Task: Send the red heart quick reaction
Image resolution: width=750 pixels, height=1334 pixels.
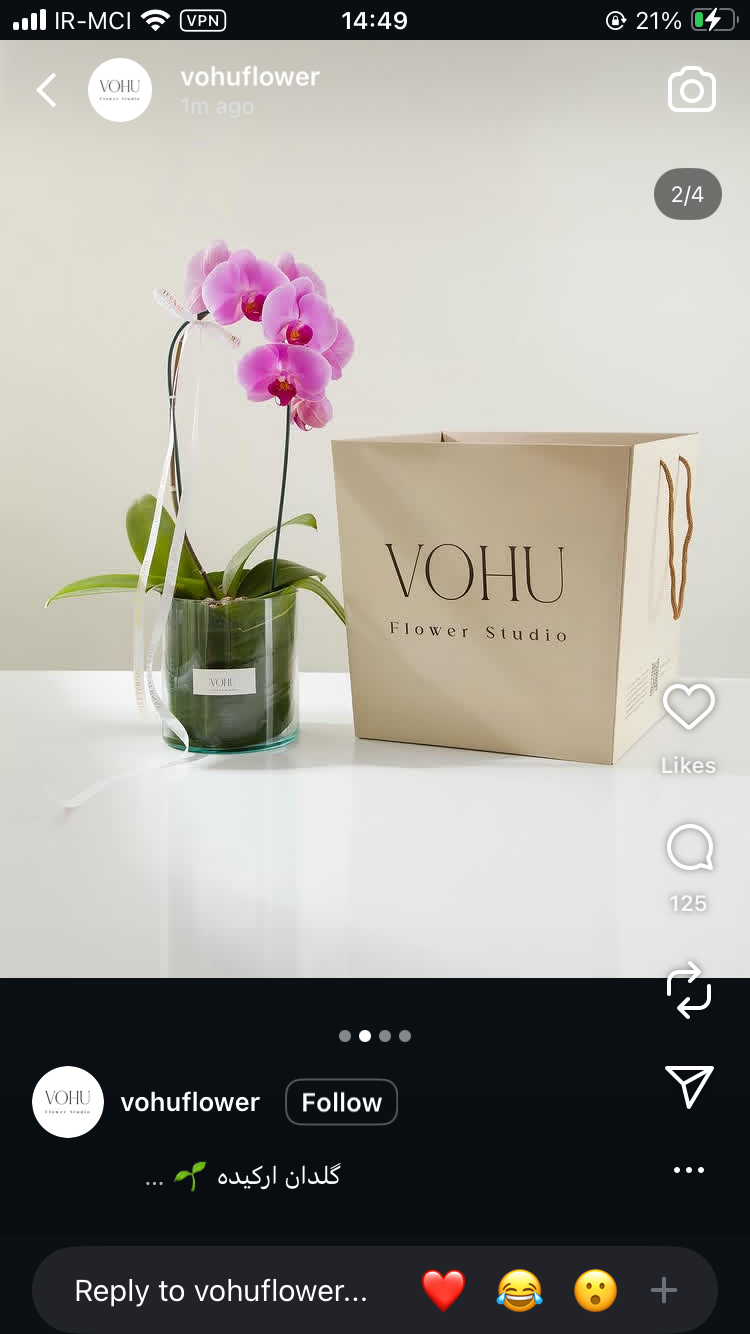Action: point(443,1291)
